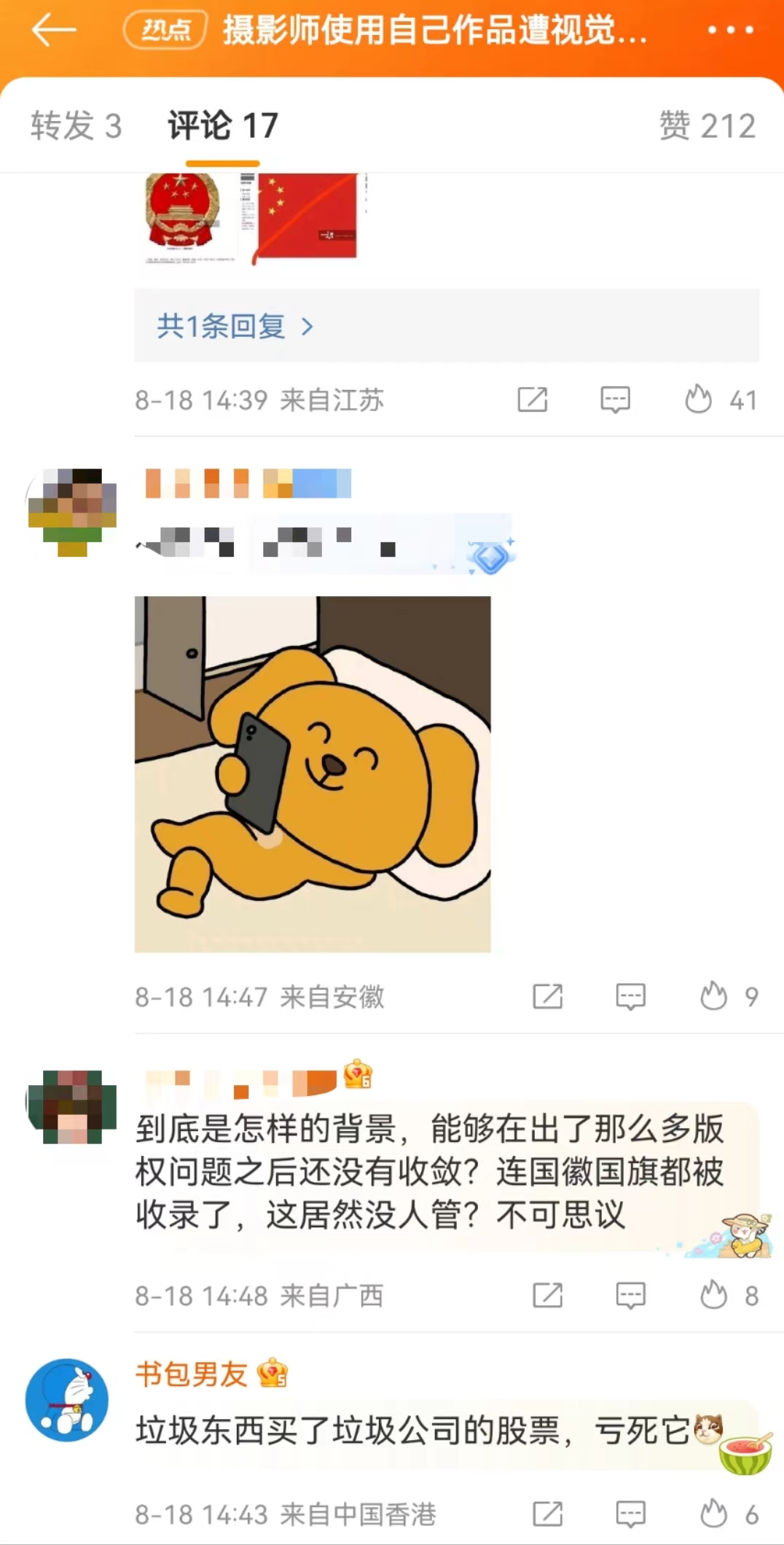Like the 广西 comment about 版权问题
This screenshot has height=1545, width=784.
click(713, 1295)
